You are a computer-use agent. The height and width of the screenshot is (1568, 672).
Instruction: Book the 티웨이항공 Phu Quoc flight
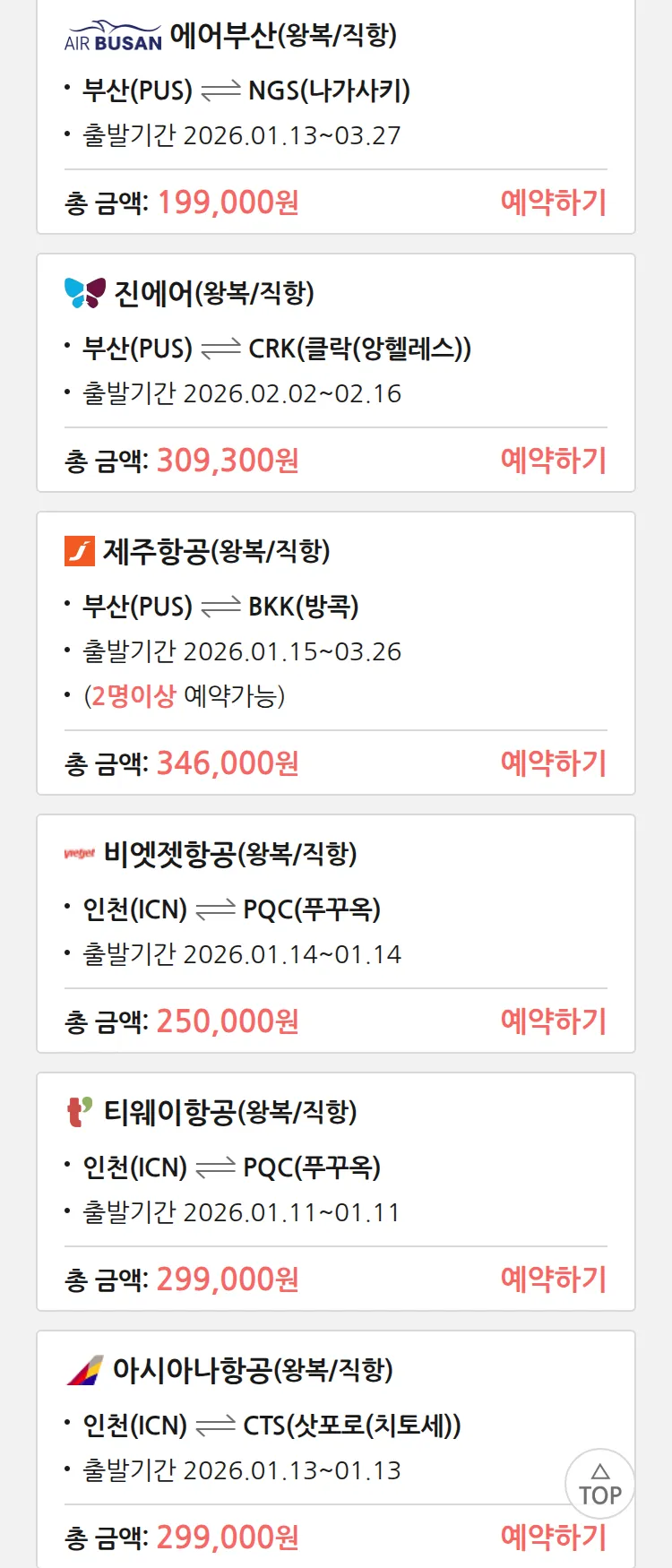(x=553, y=1279)
